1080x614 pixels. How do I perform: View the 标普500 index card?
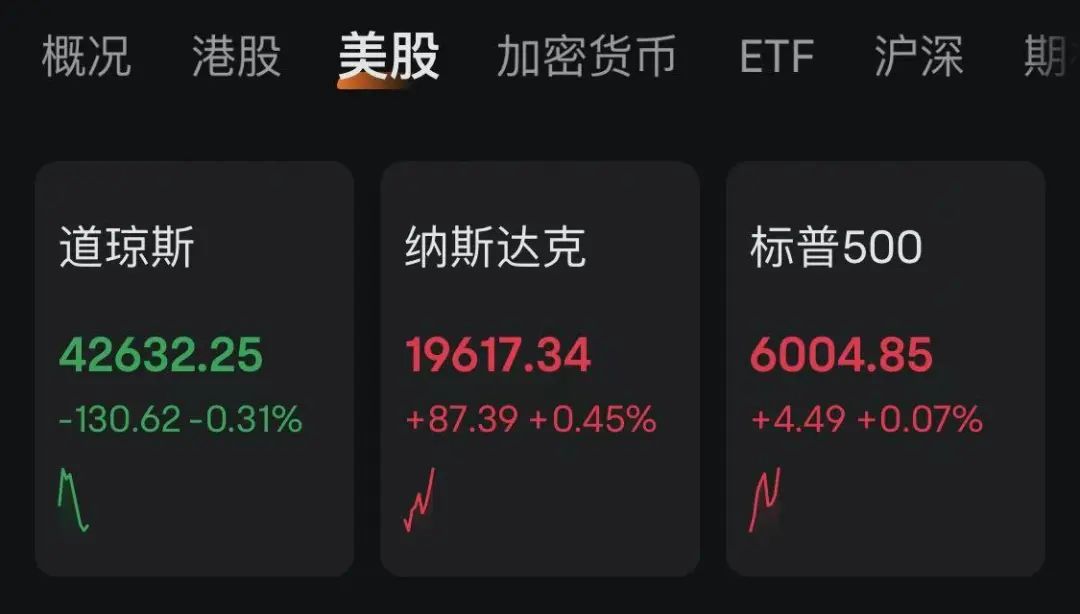point(885,368)
